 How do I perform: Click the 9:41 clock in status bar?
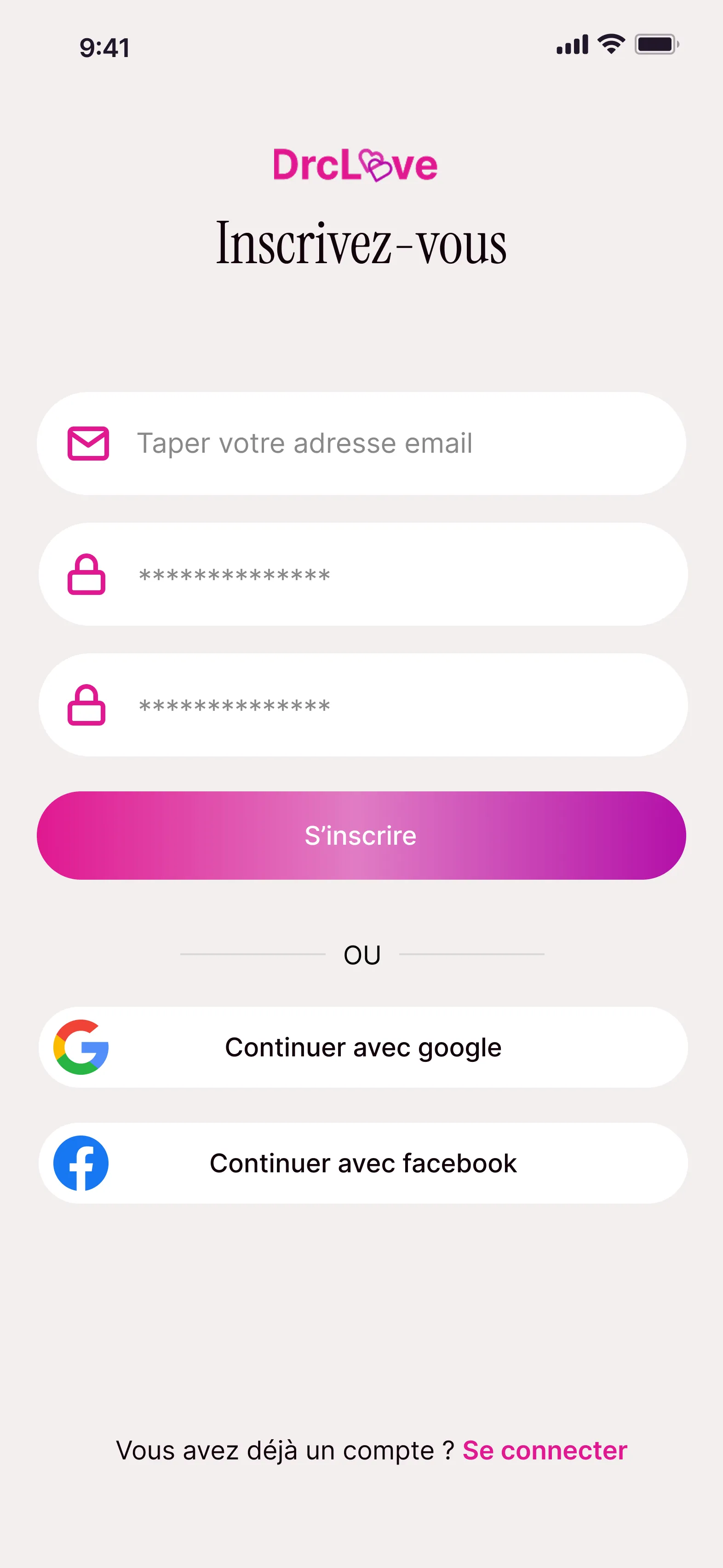104,47
